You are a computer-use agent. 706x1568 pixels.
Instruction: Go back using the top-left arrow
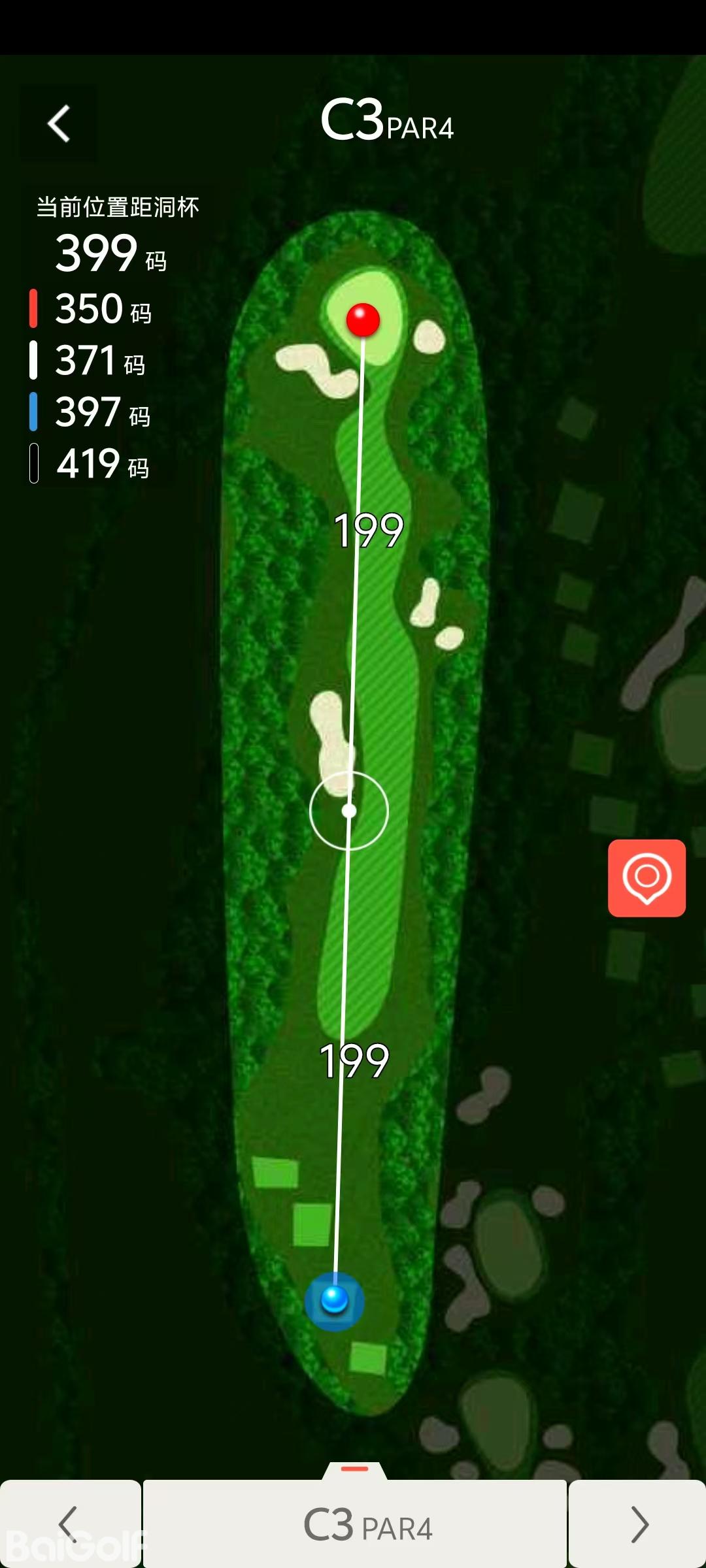point(59,123)
